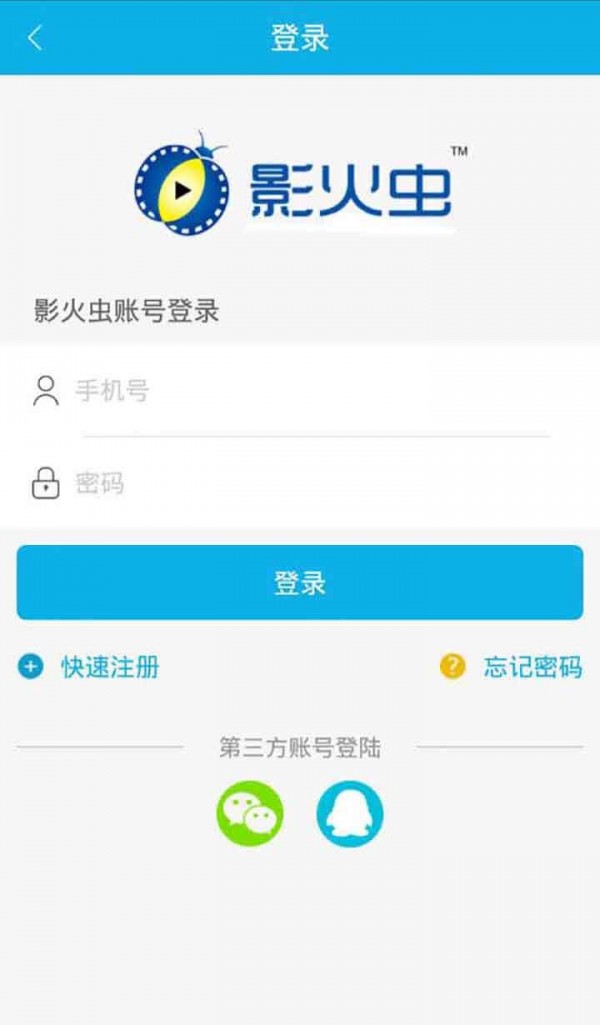The width and height of the screenshot is (600, 1025).
Task: Log in with the QQ penguin icon
Action: click(x=350, y=813)
